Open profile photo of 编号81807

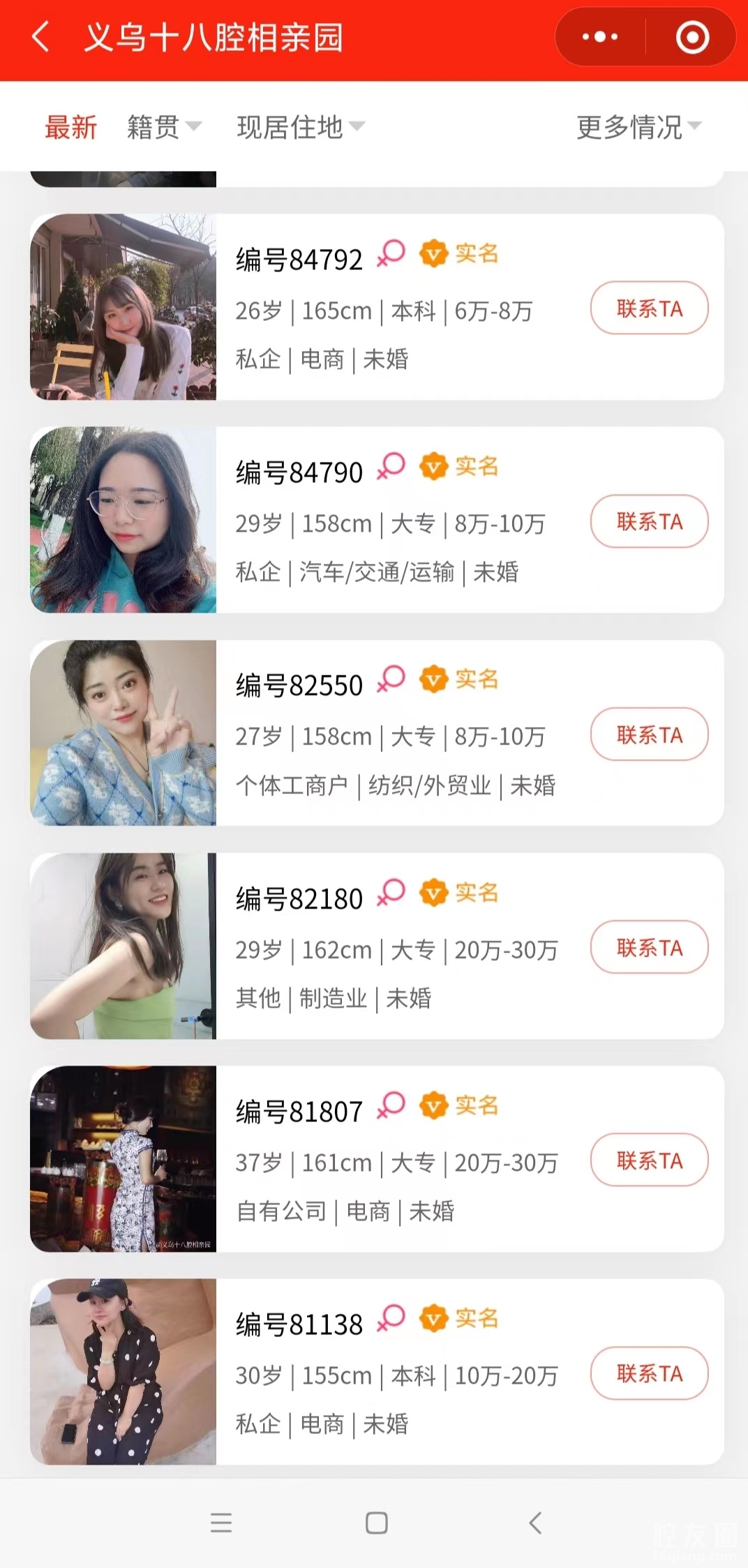click(124, 1159)
